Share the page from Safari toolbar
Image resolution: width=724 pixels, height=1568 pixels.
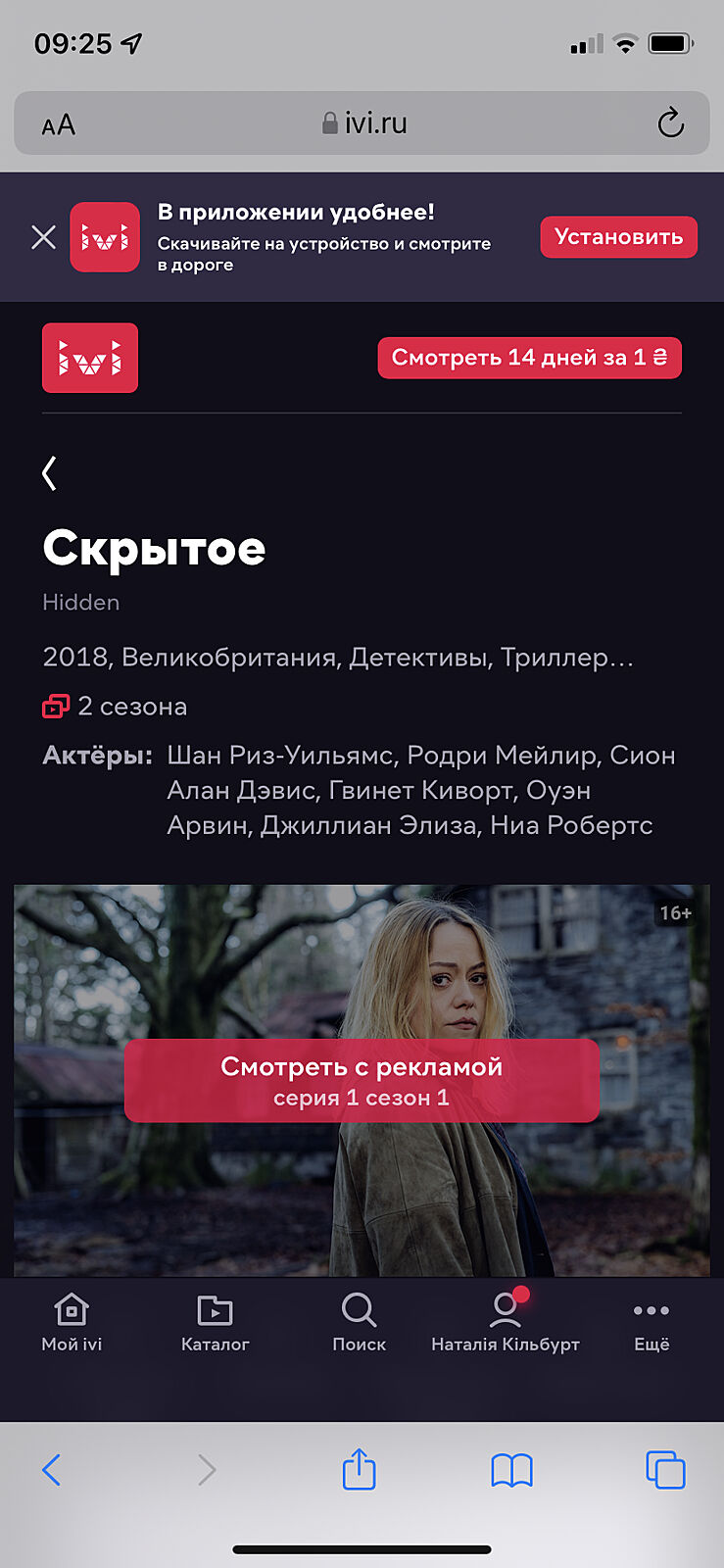(x=359, y=1470)
